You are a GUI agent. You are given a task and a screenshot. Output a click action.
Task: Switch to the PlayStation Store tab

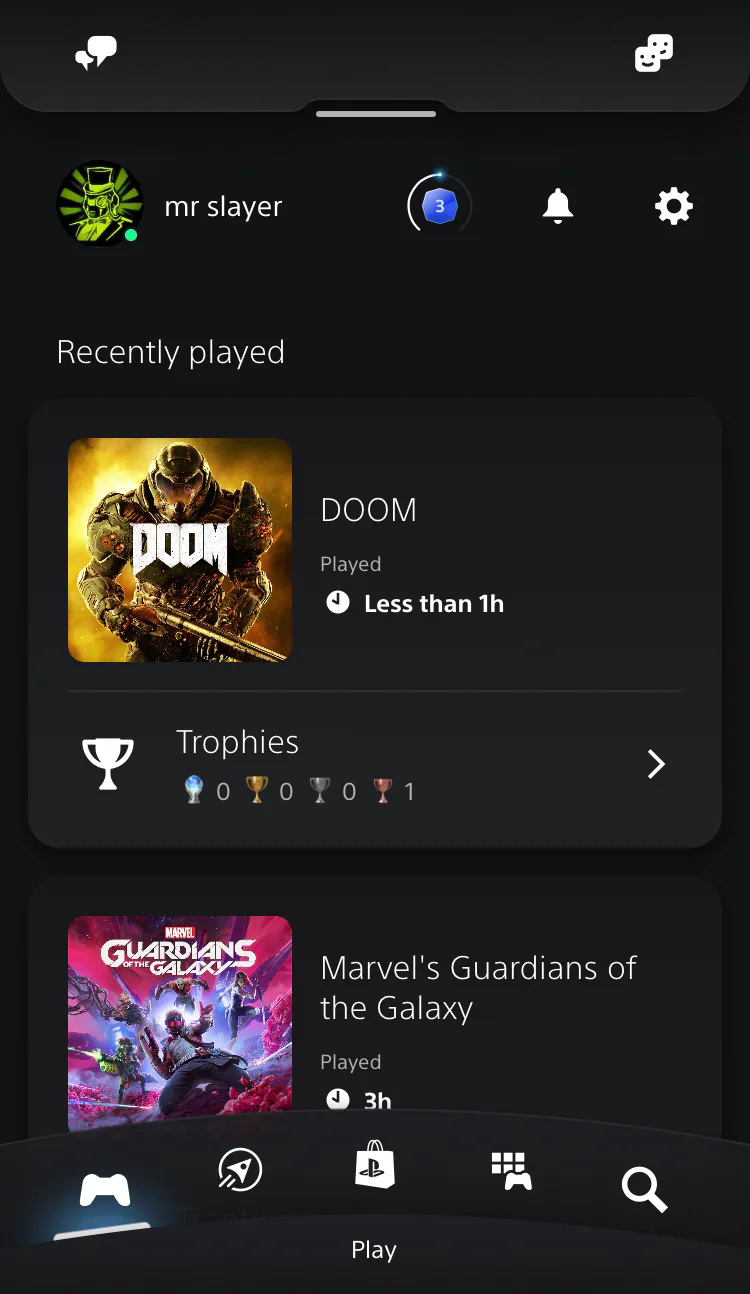(375, 1165)
